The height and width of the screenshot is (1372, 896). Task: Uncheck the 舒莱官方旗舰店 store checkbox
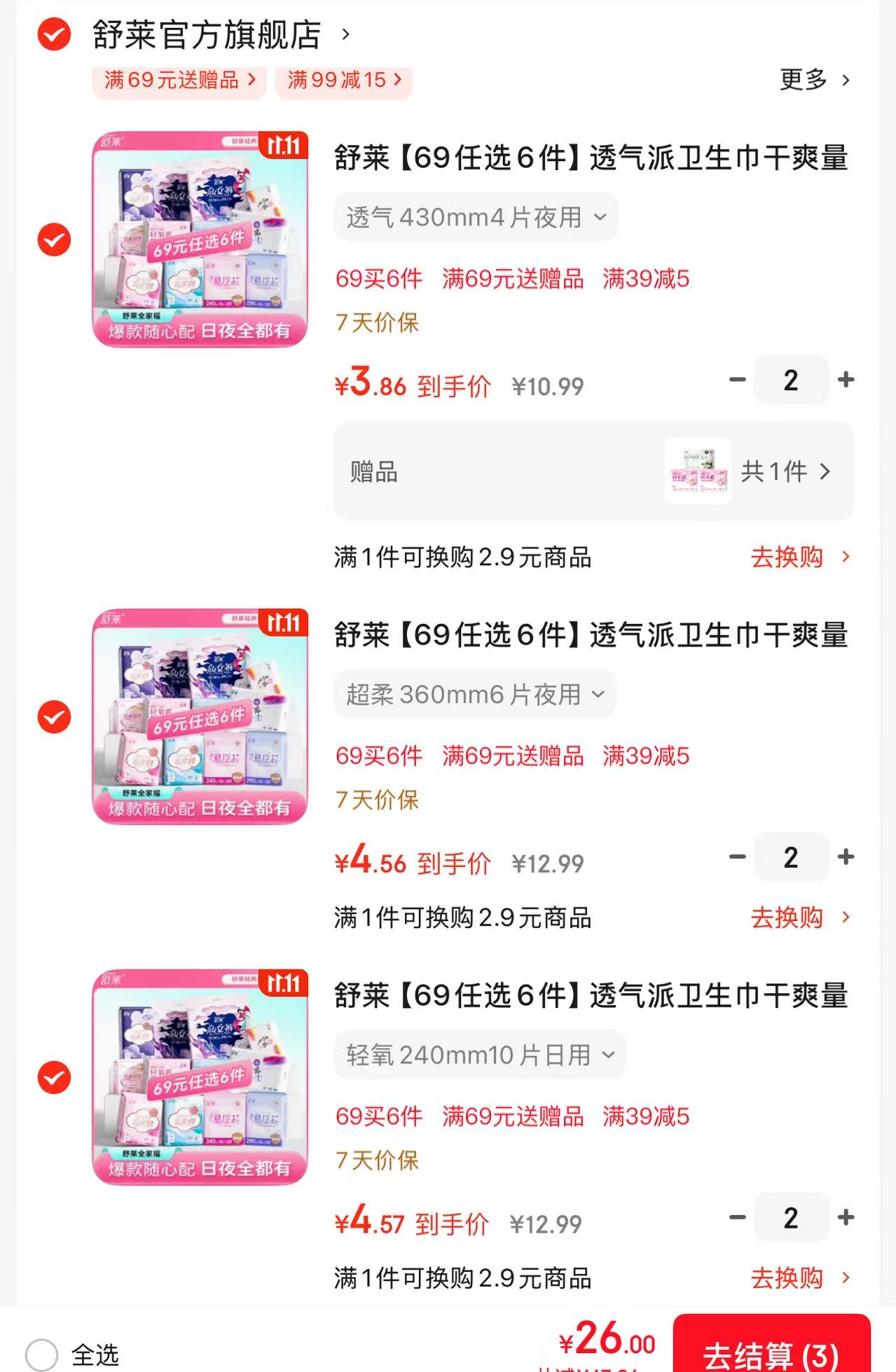(x=54, y=35)
